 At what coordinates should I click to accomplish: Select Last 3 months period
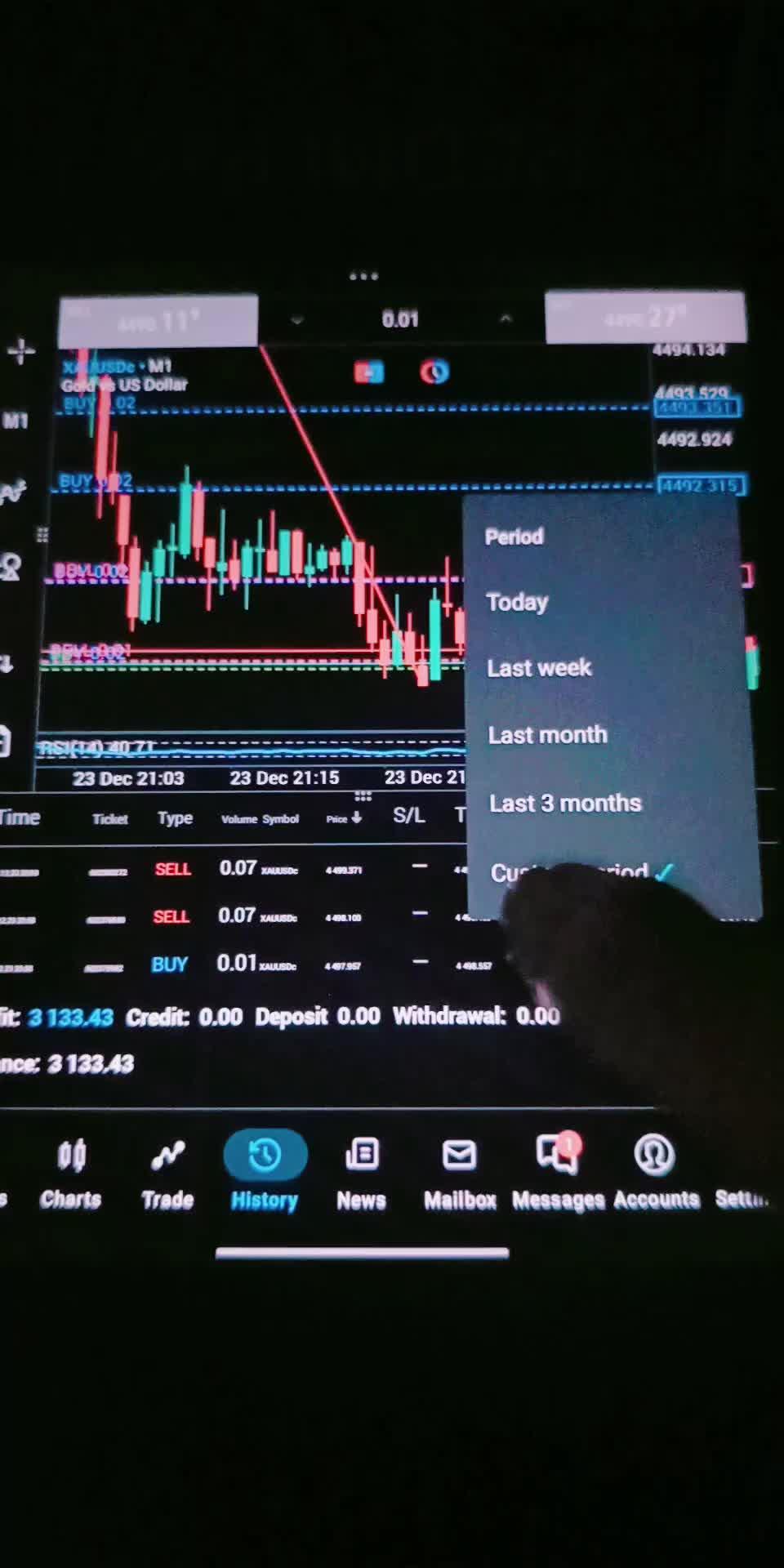[565, 804]
